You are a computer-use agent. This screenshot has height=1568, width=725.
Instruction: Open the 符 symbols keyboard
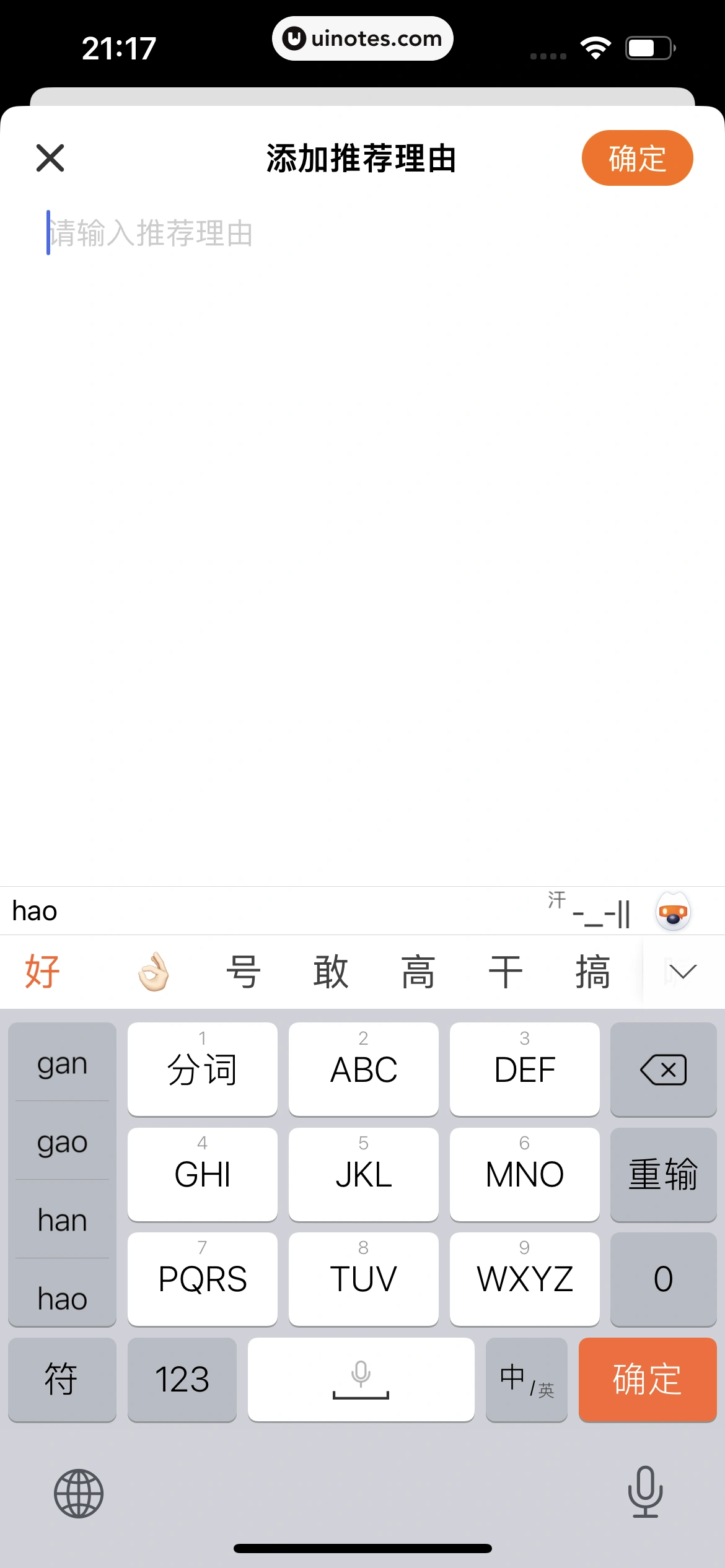(62, 1380)
